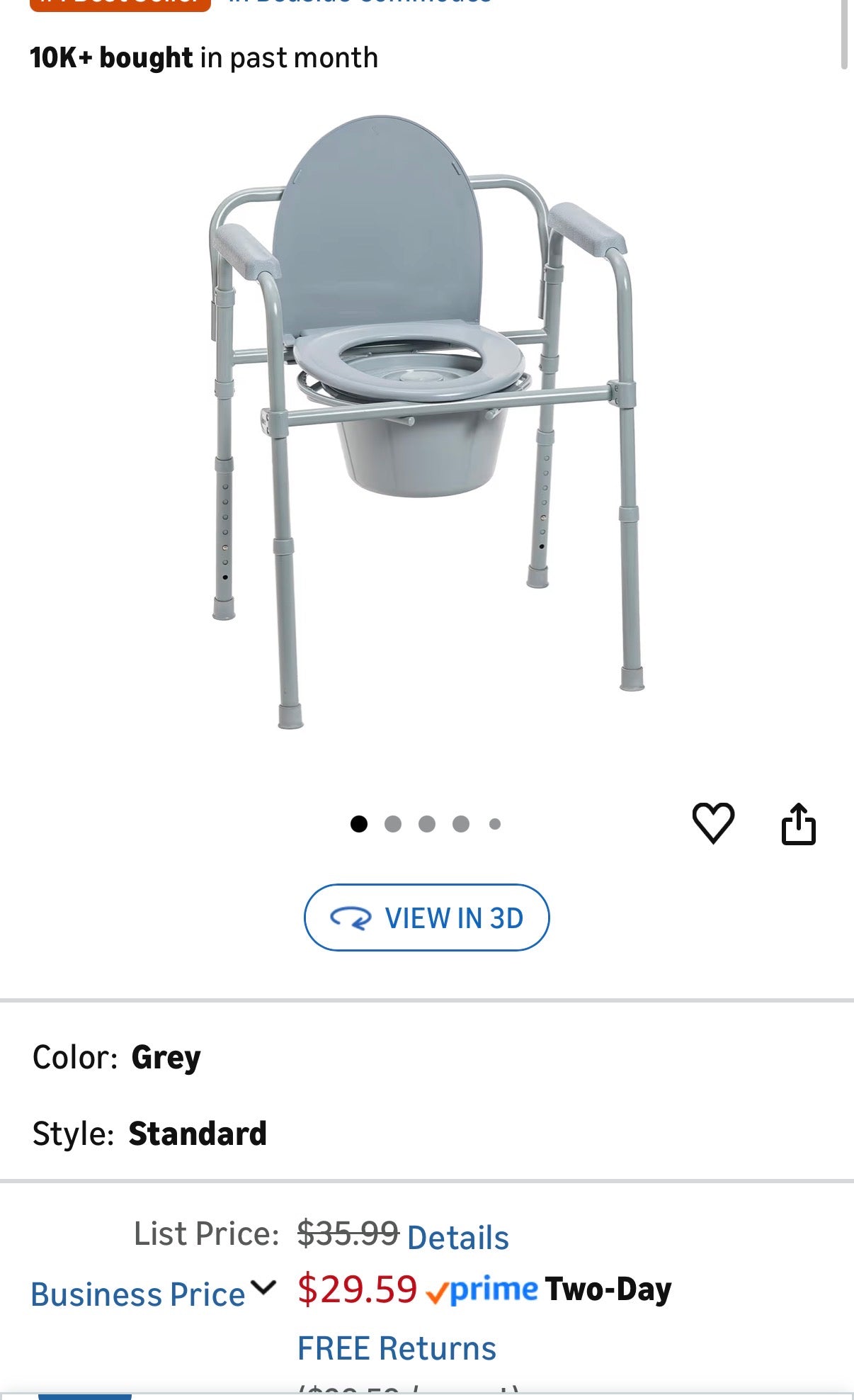Viewport: 854px width, 1400px height.
Task: Select the first carousel dot
Action: [359, 823]
